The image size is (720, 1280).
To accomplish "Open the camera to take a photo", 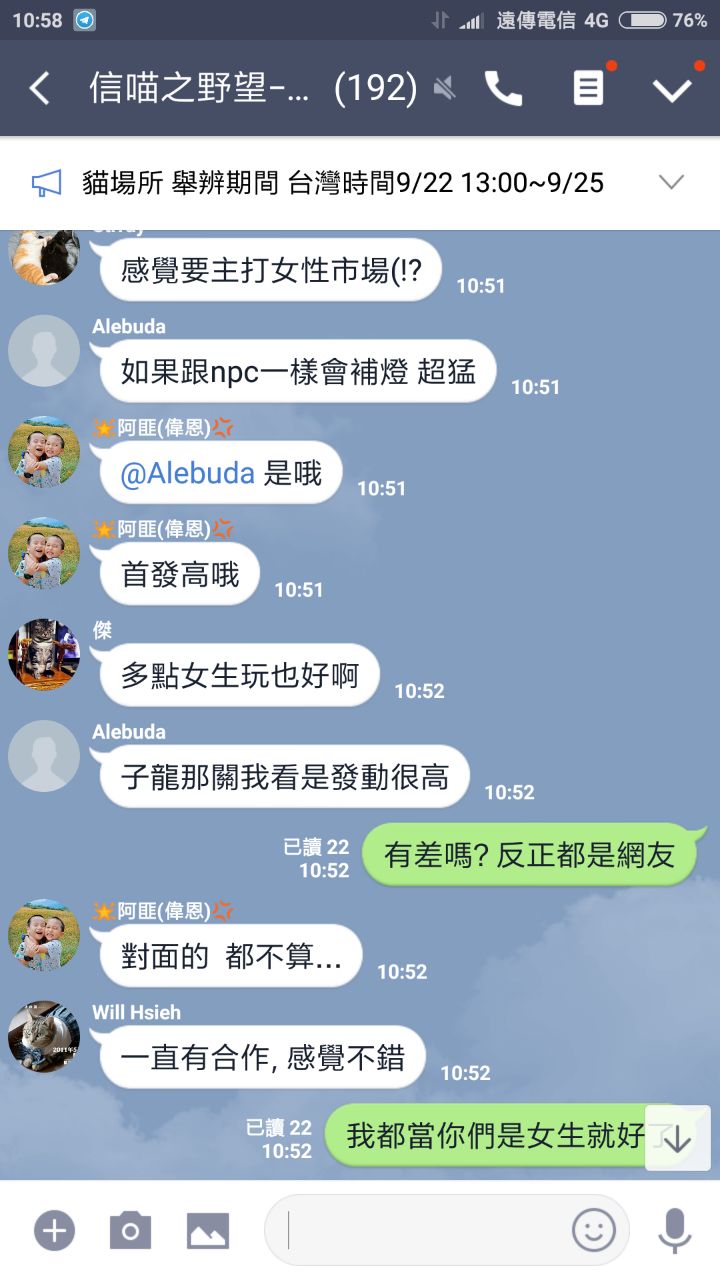I will 130,1230.
